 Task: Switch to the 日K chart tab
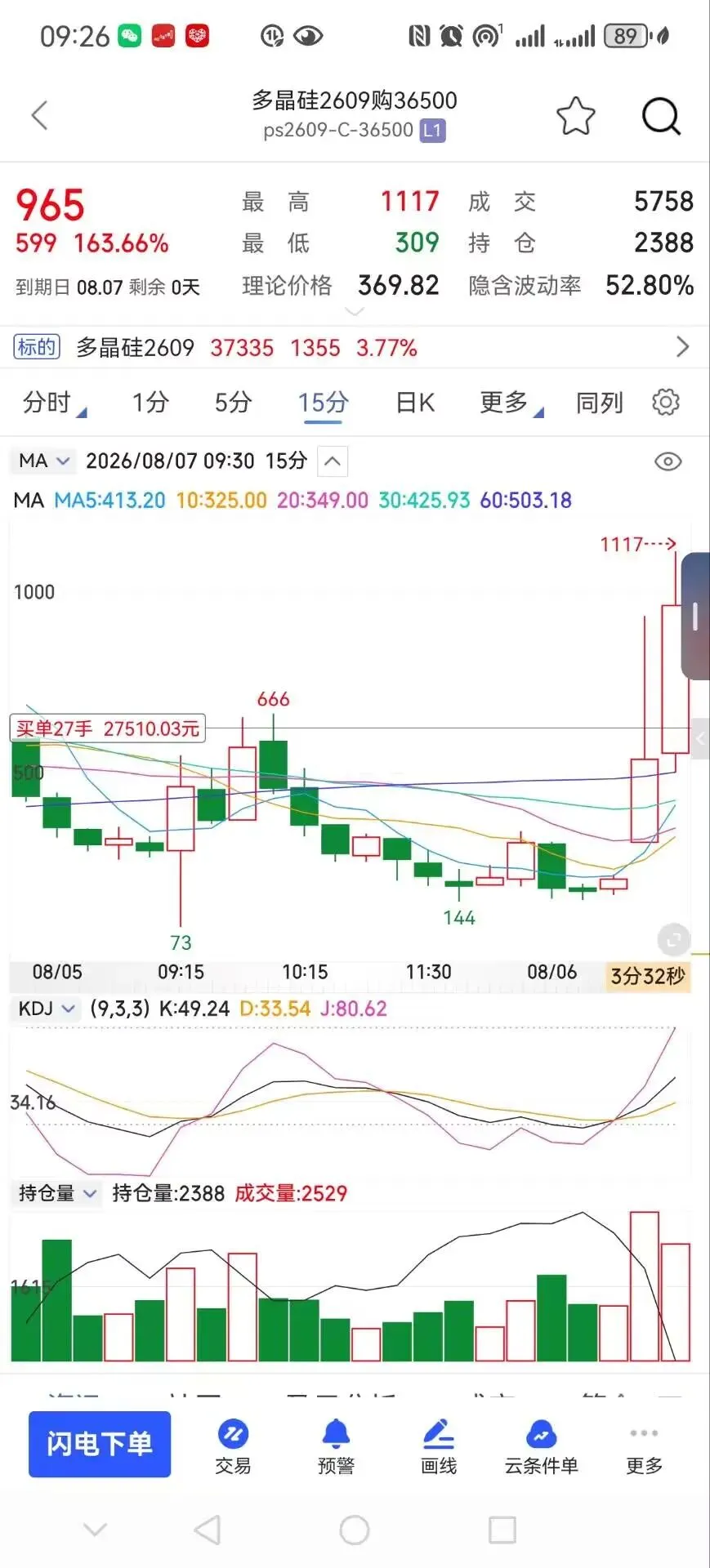pyautogui.click(x=415, y=403)
